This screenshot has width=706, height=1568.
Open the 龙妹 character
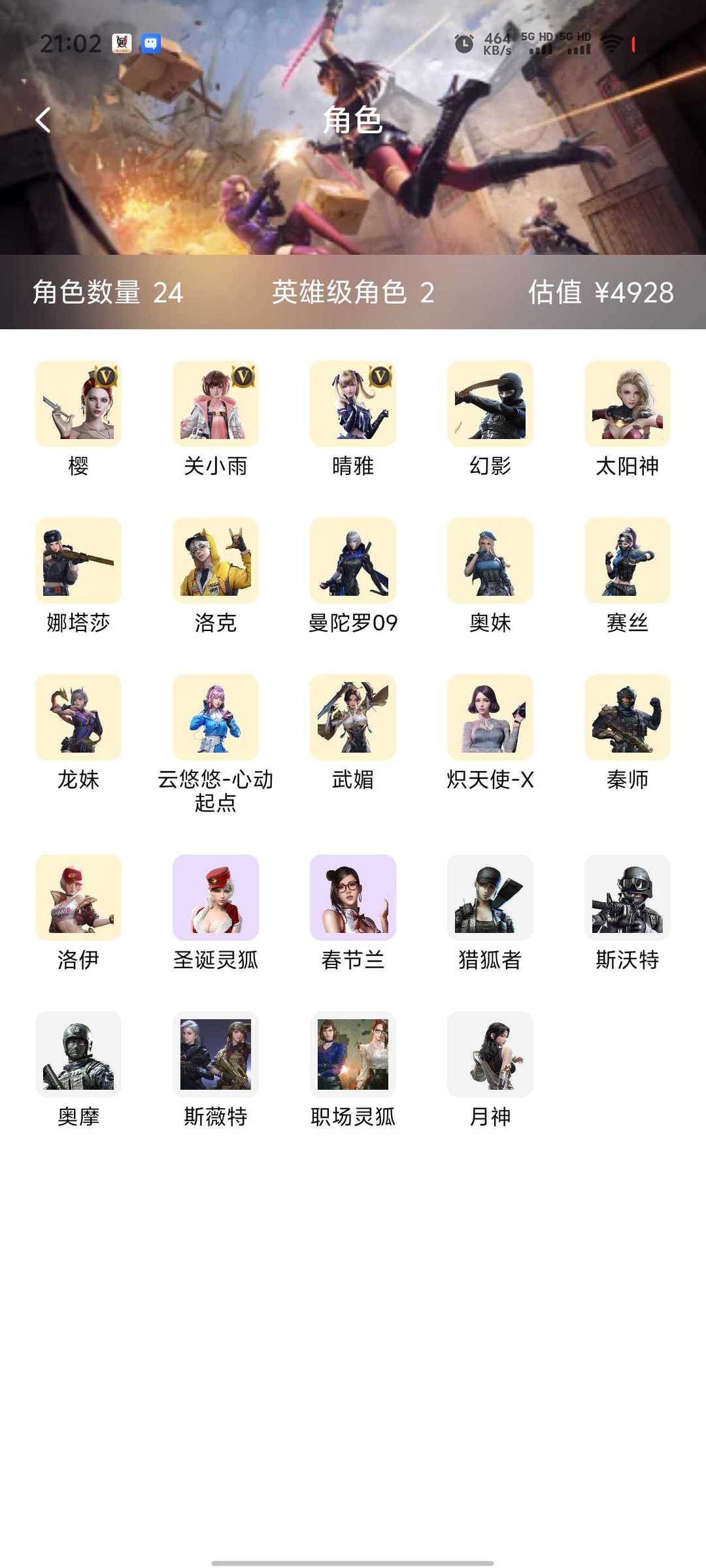[78, 717]
